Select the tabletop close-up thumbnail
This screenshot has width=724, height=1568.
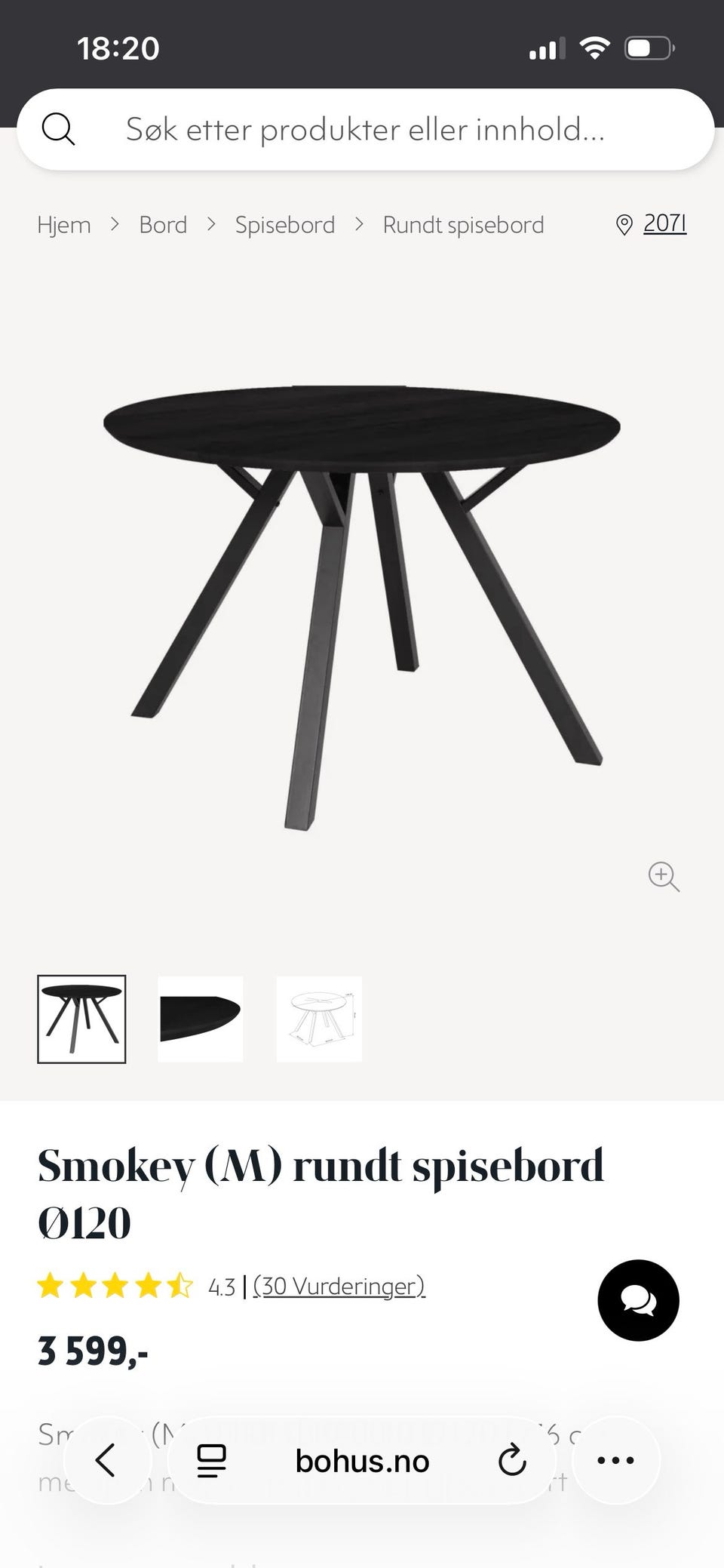point(201,1019)
